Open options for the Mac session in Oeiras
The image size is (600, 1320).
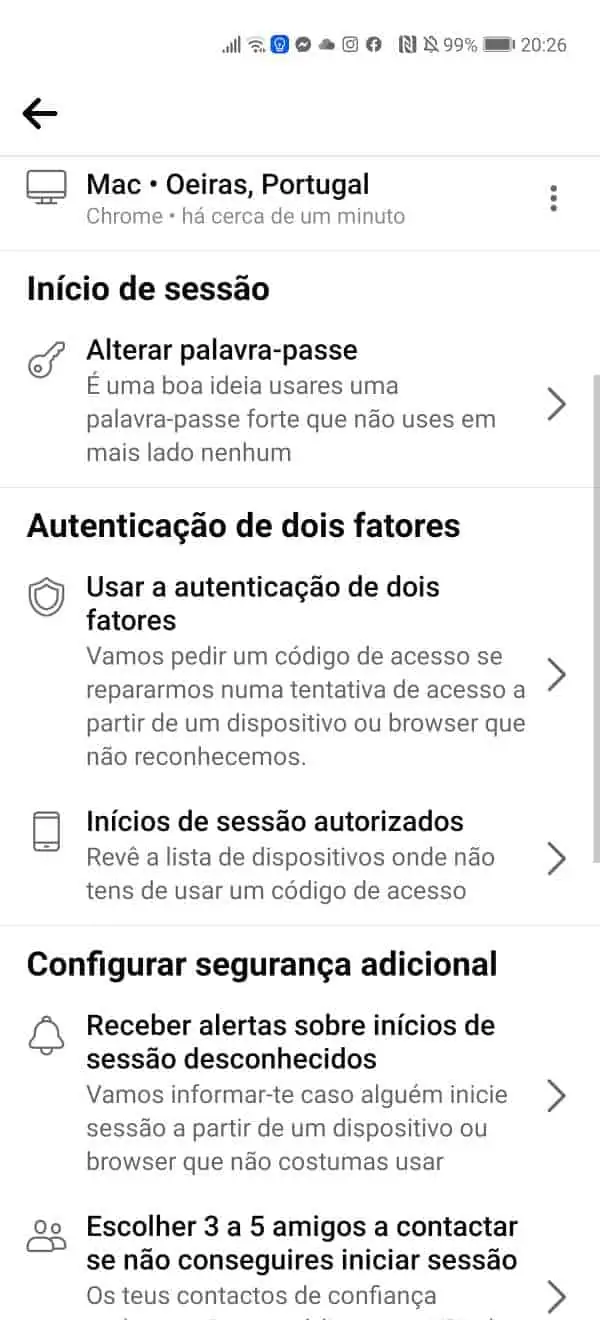(553, 199)
